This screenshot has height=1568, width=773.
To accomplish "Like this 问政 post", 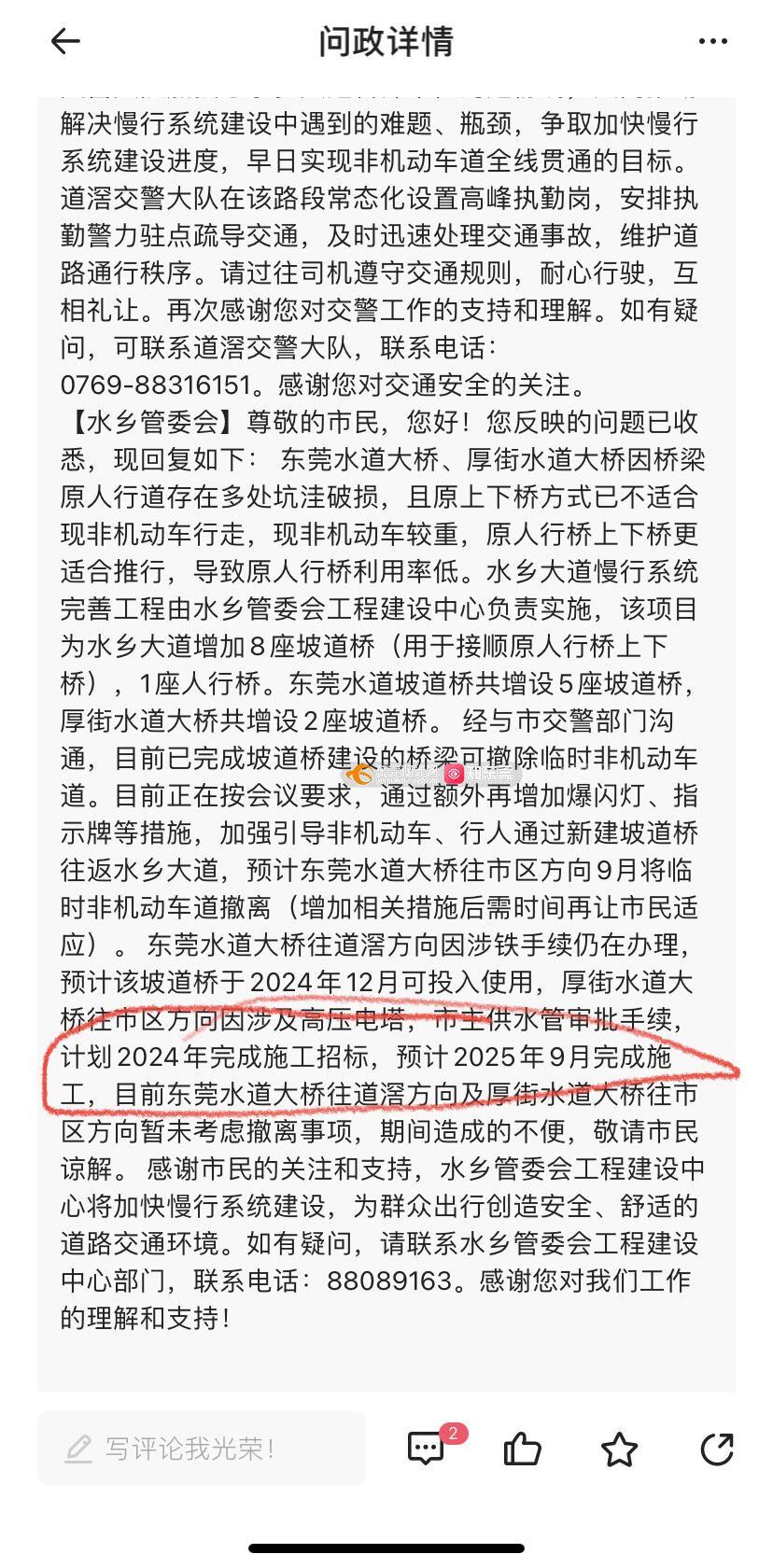I will point(522,1449).
